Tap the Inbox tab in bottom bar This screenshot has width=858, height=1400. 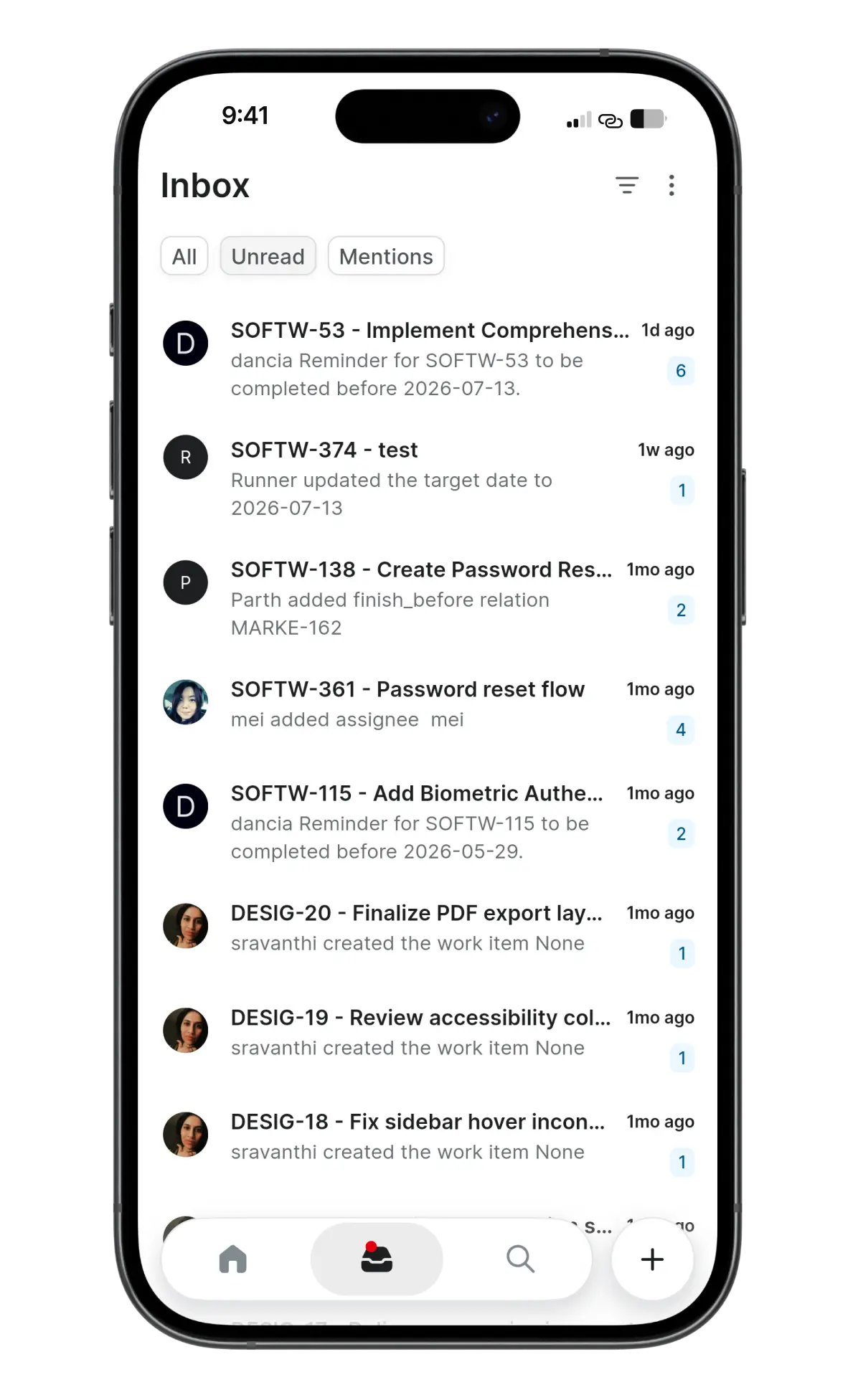tap(377, 1259)
